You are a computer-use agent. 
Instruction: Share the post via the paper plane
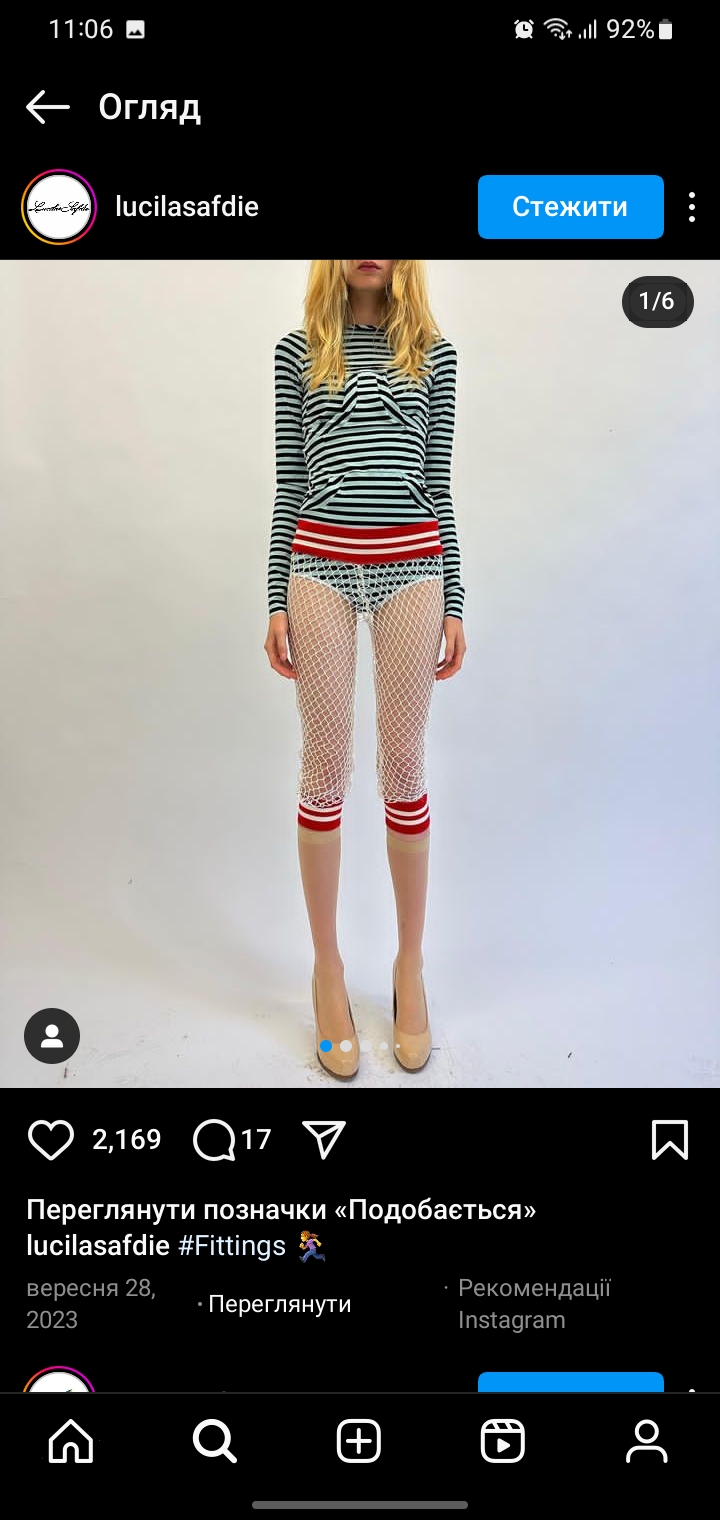click(x=324, y=1140)
